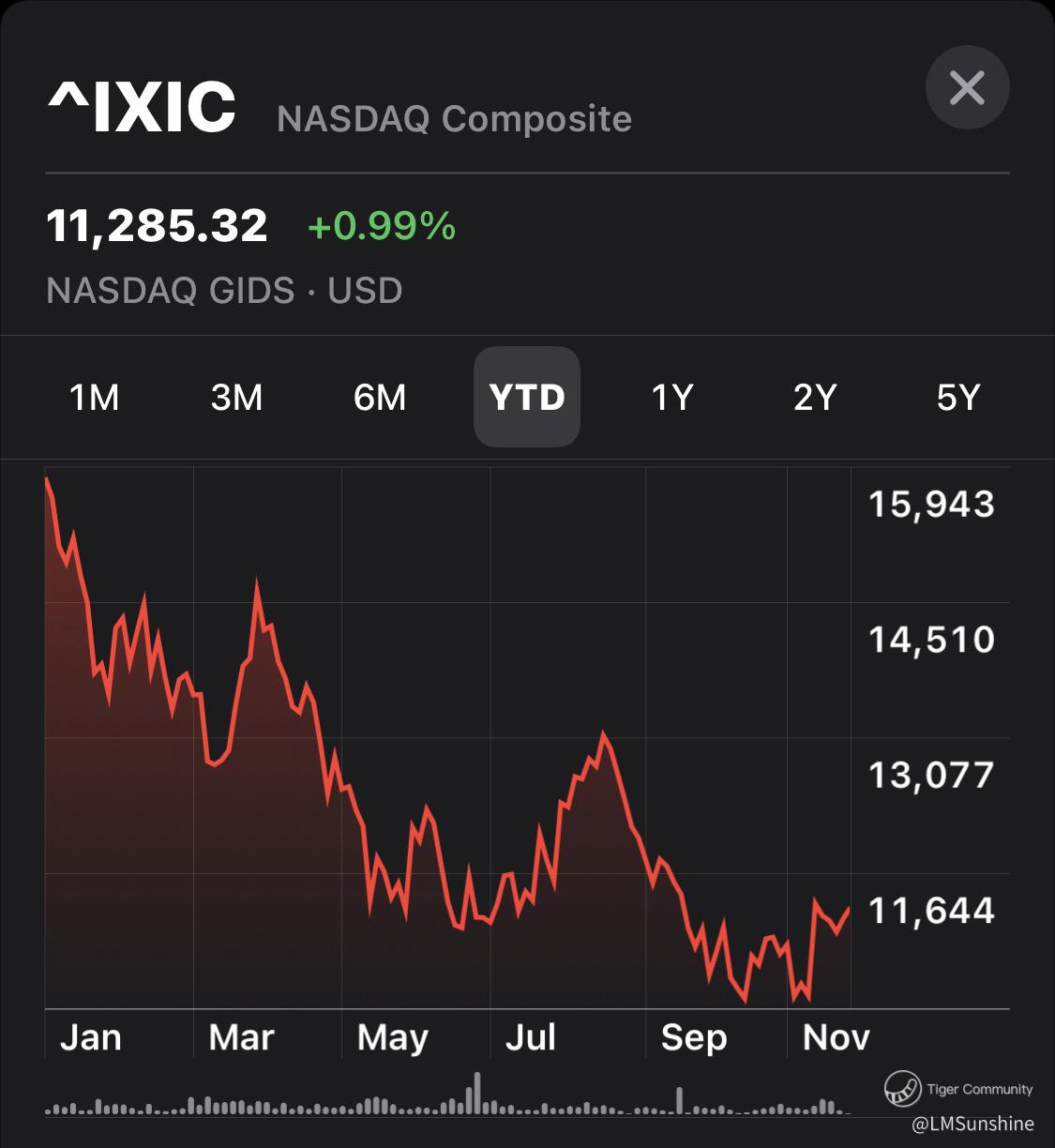
Task: Select the 3M time range
Action: pyautogui.click(x=237, y=397)
